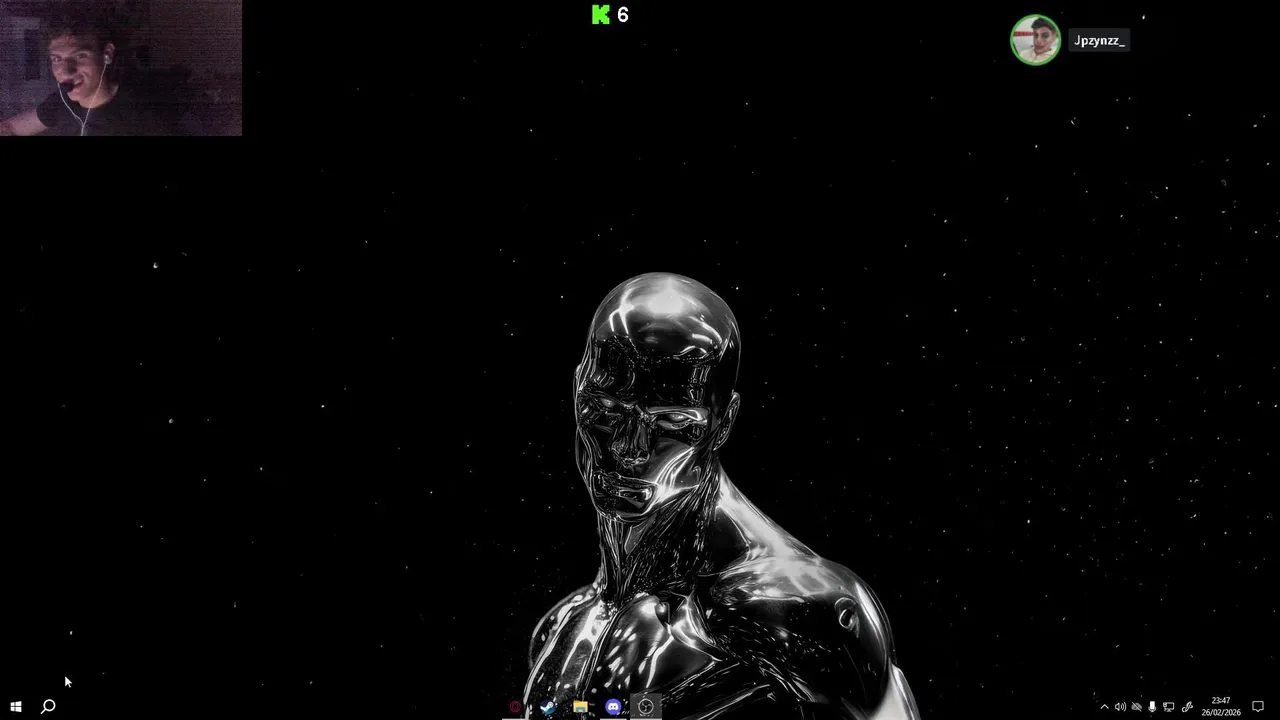Open the red circle app on taskbar
The image size is (1280, 720).
coord(516,707)
